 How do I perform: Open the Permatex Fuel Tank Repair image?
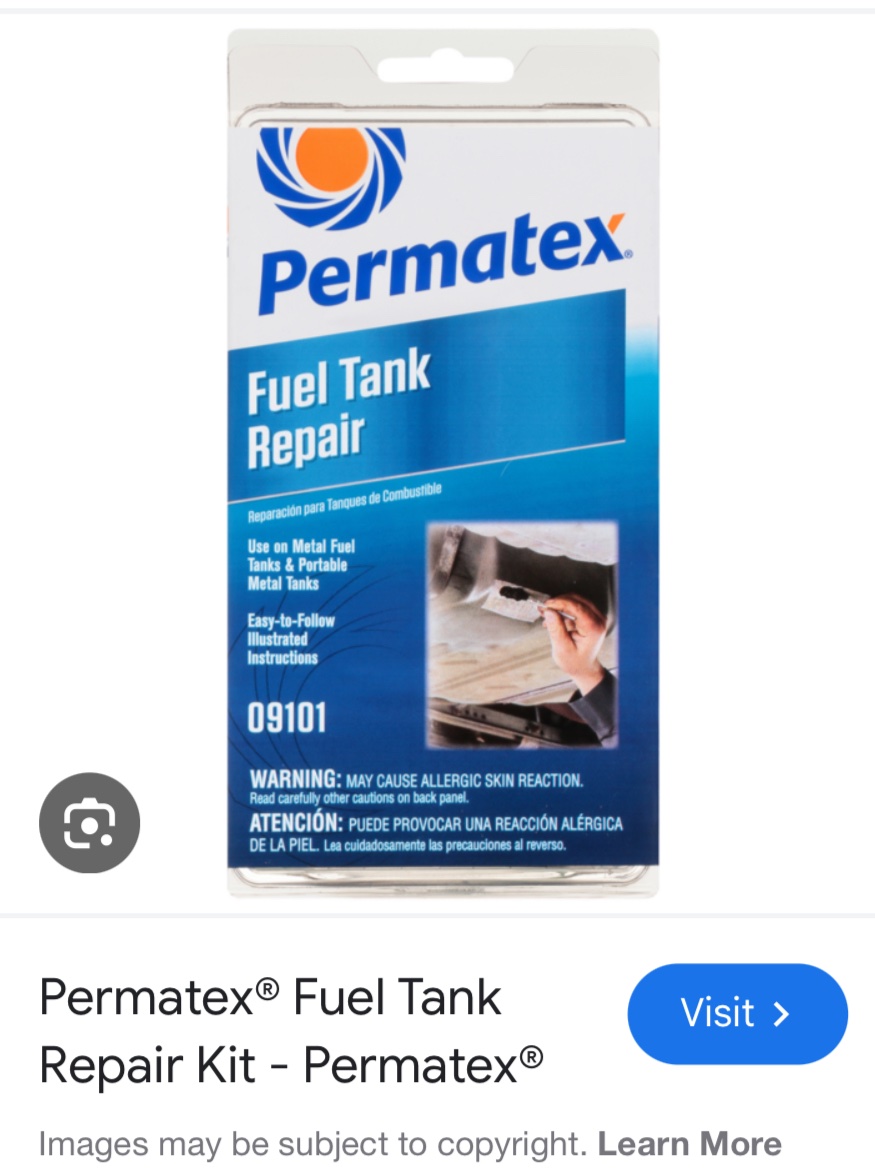[442, 460]
